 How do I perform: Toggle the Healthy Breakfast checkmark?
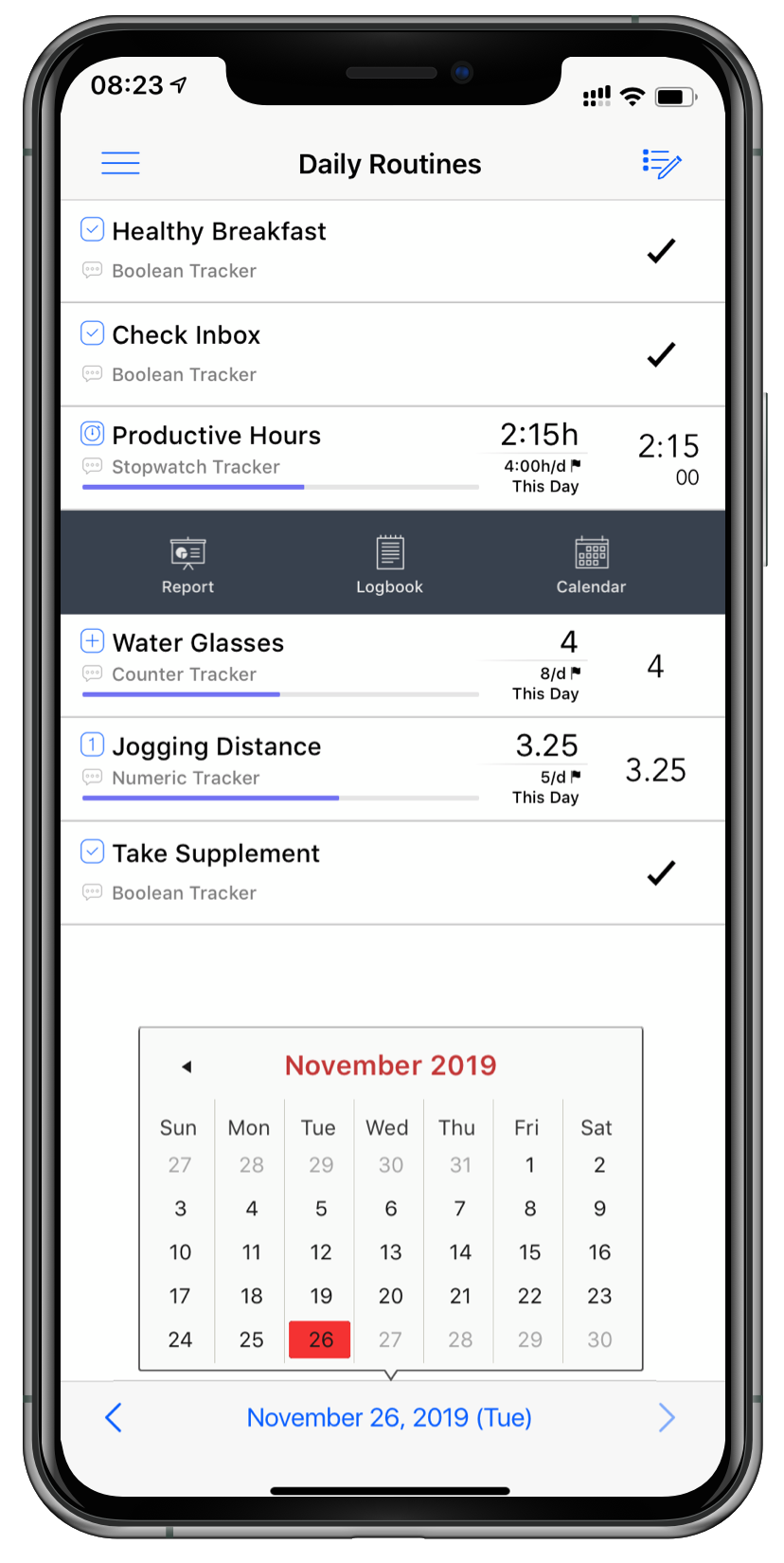pyautogui.click(x=661, y=251)
